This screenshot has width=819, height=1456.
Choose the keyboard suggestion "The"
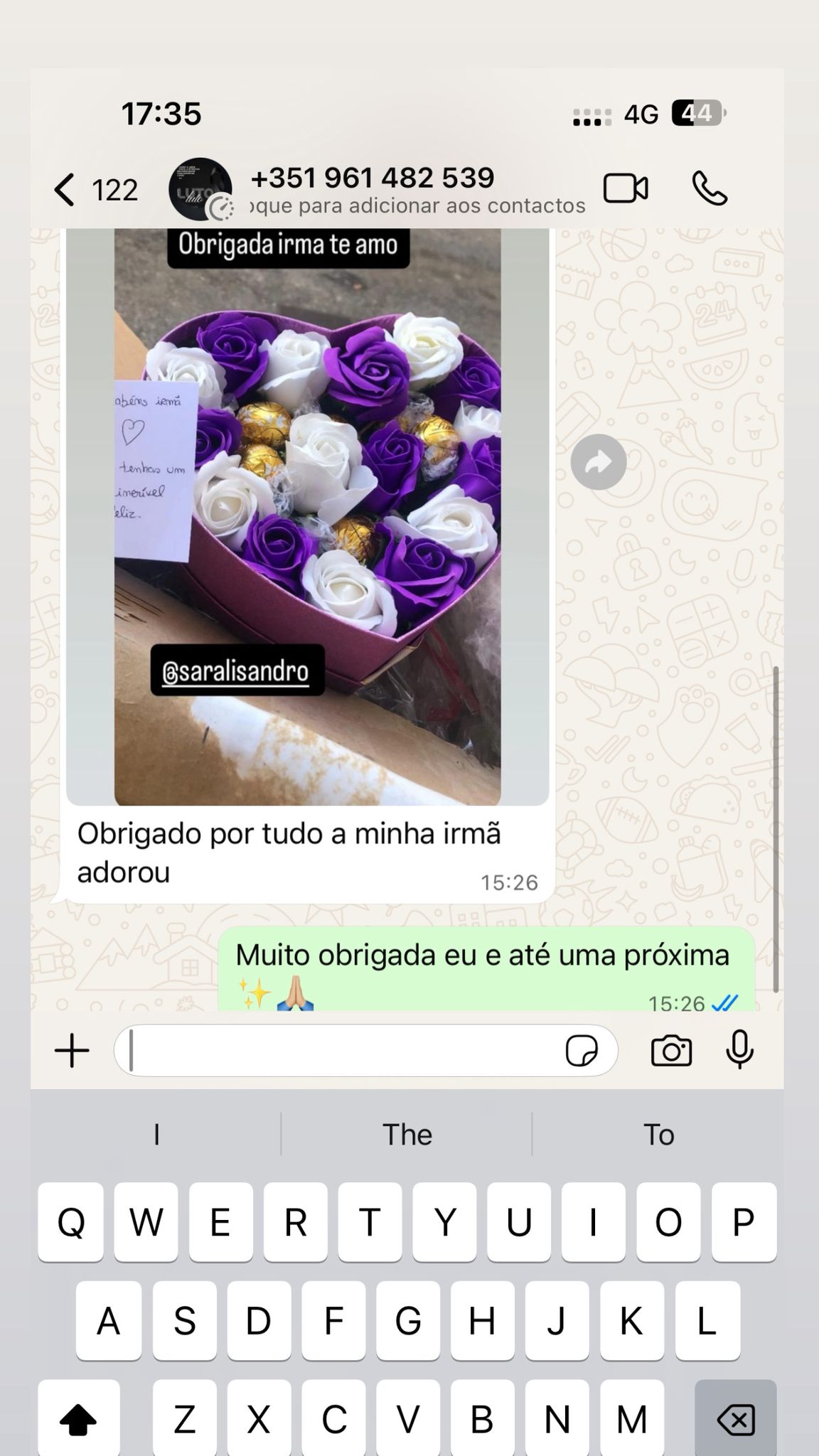point(407,1135)
